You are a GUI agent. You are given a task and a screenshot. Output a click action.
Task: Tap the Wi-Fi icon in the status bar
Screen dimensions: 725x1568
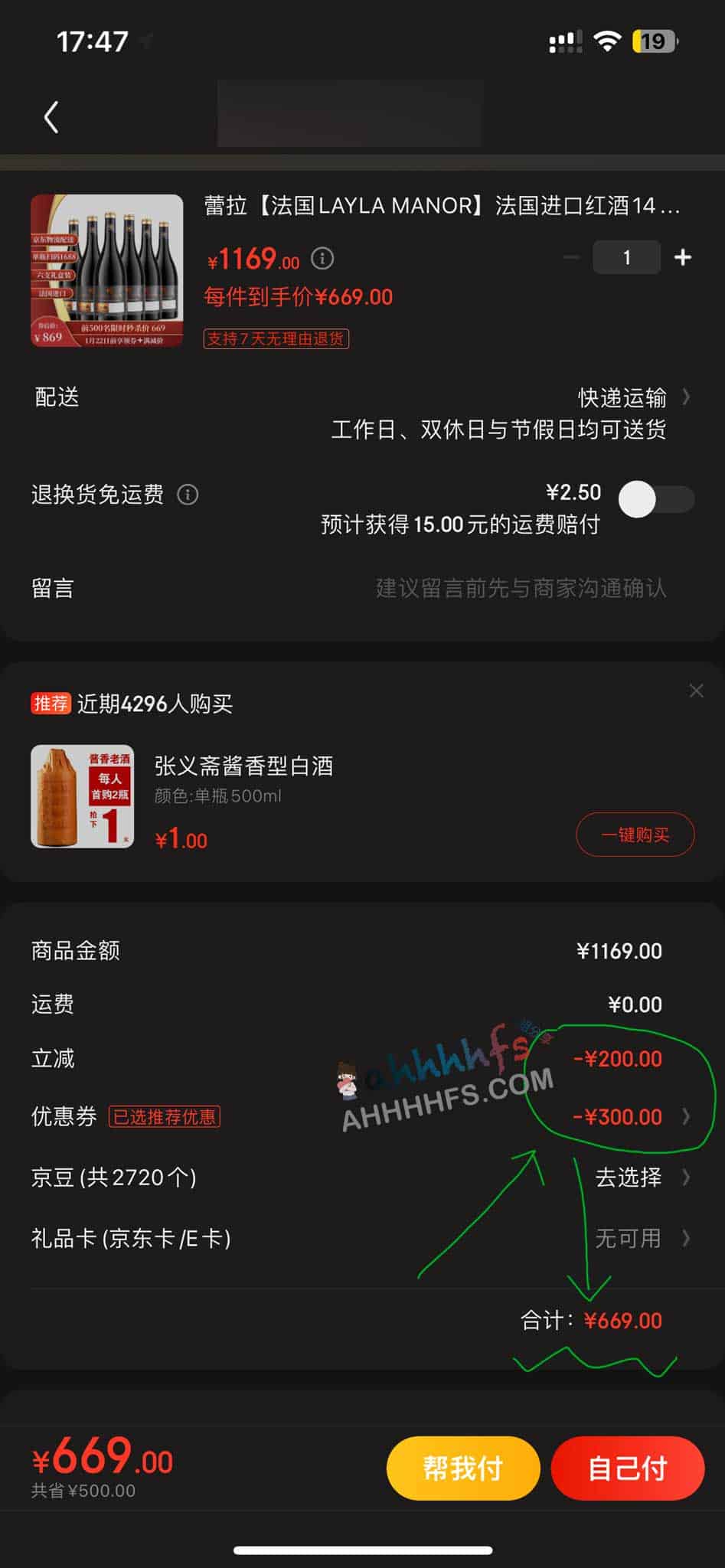coord(607,43)
